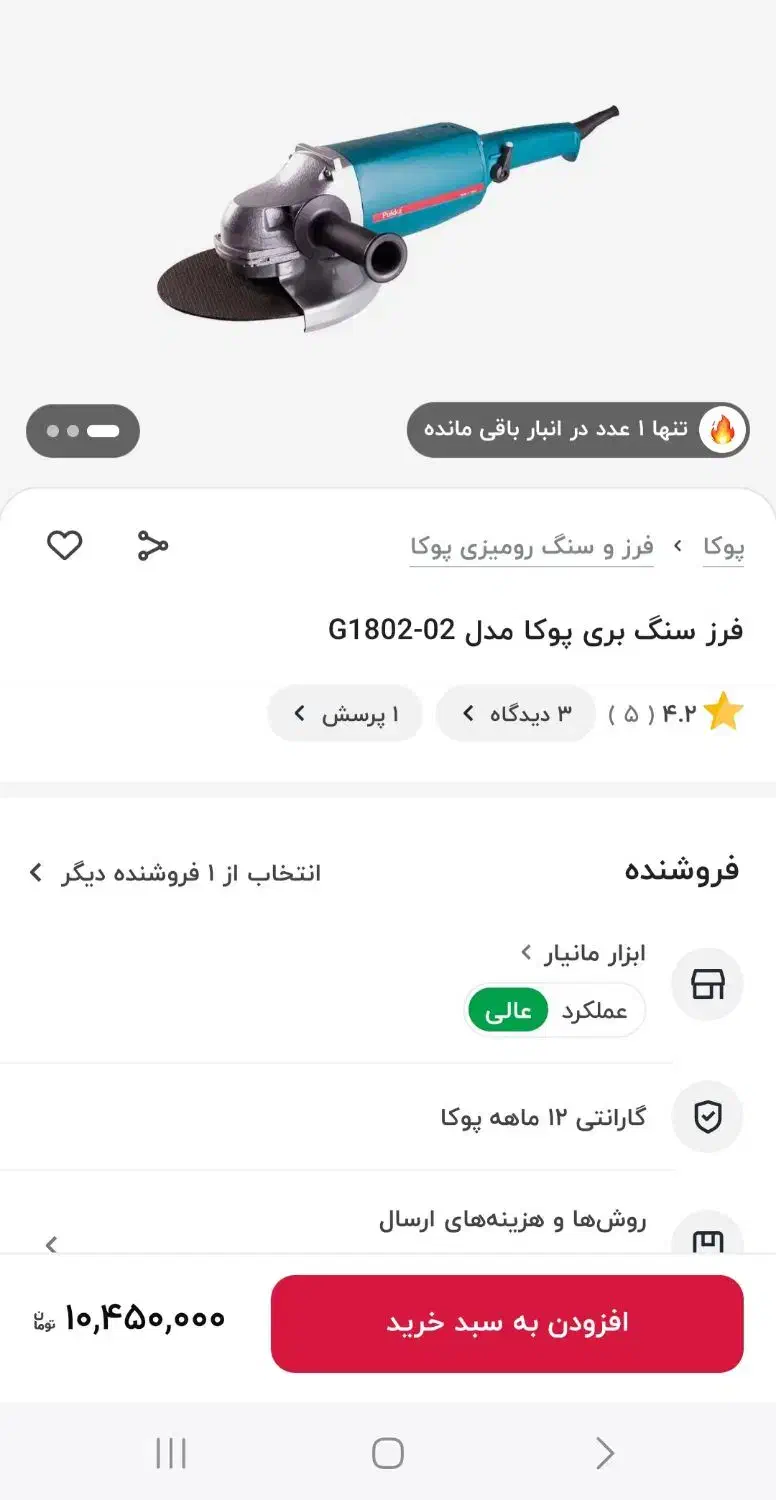Screen dimensions: 776x1500
Task: Select پوکا in the breadcrumb trail
Action: point(723,546)
